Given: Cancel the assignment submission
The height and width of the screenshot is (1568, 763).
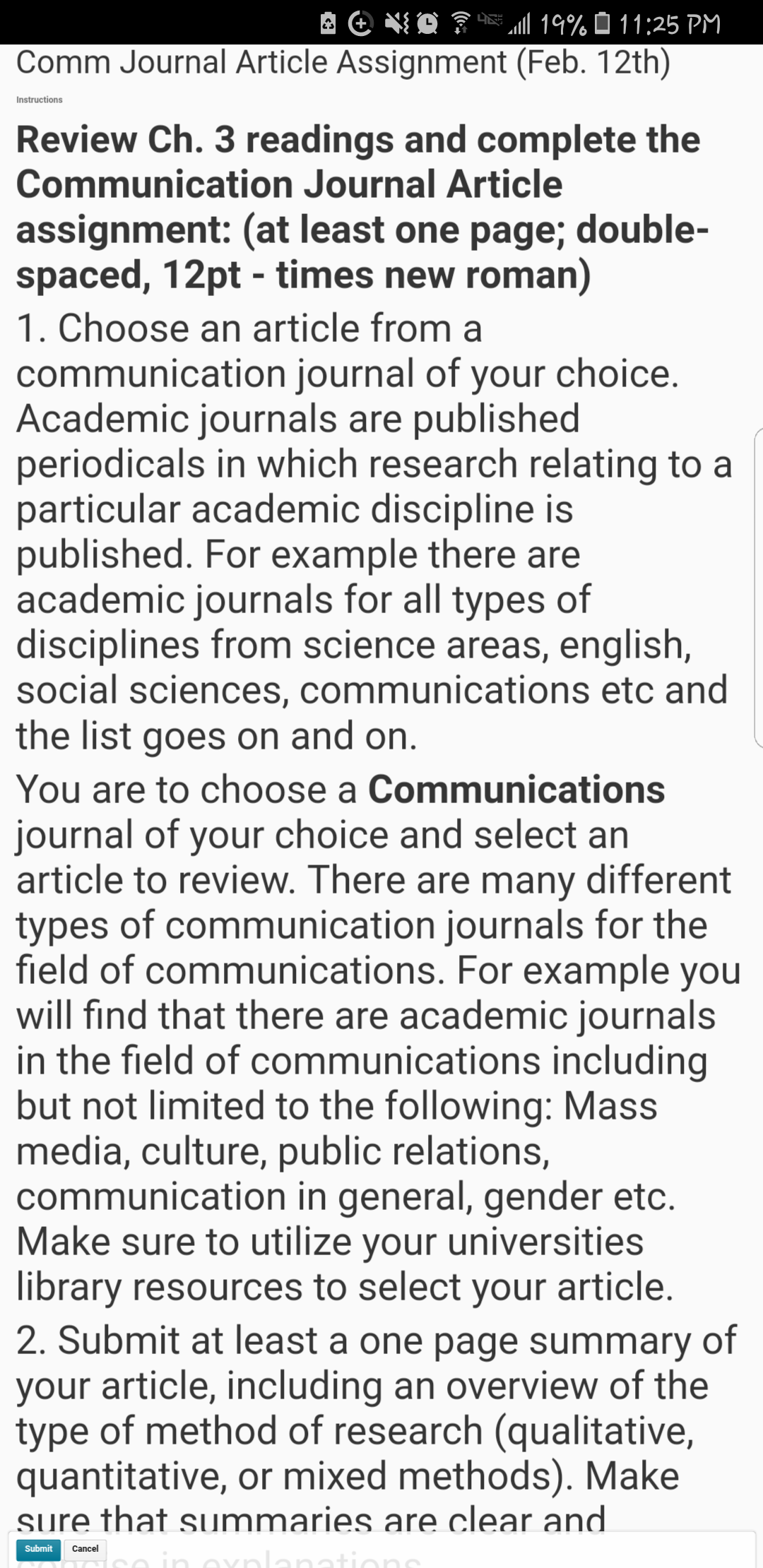Looking at the screenshot, I should click(85, 1549).
